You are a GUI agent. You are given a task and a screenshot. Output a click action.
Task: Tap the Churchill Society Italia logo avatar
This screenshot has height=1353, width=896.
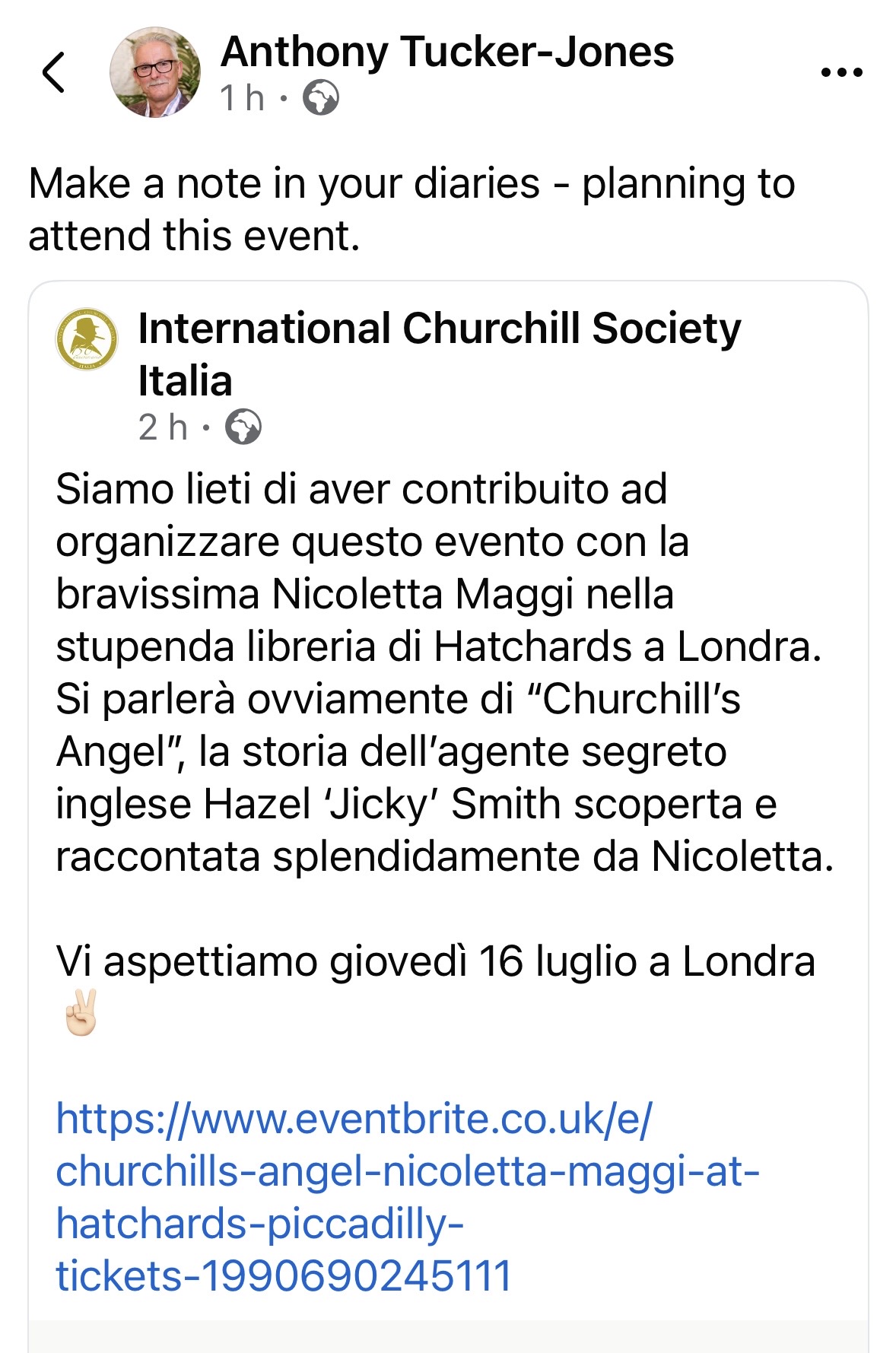(87, 339)
